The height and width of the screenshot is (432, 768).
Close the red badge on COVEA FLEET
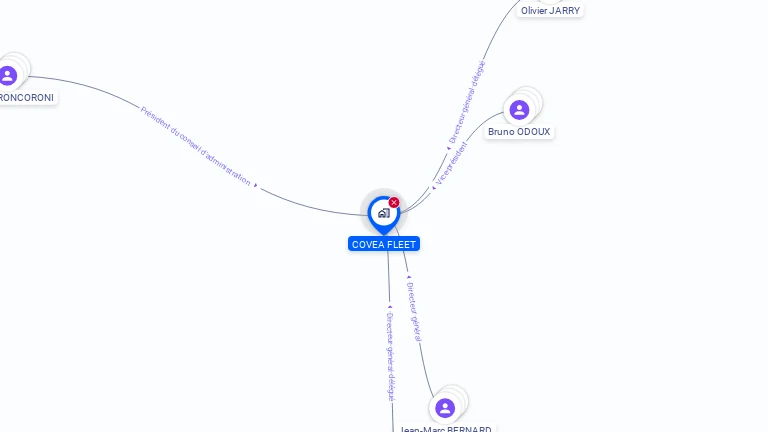[x=394, y=202]
